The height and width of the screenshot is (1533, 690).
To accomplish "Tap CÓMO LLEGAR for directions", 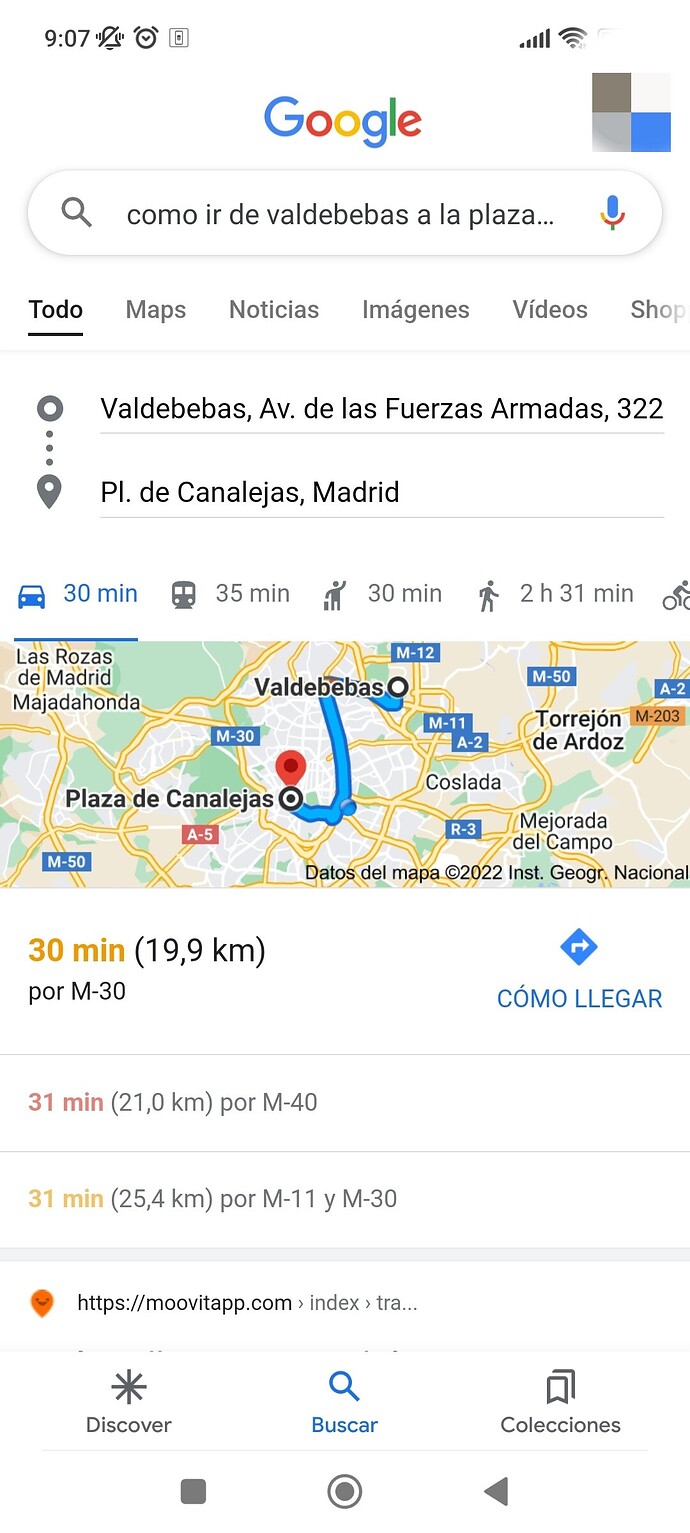I will pos(579,970).
